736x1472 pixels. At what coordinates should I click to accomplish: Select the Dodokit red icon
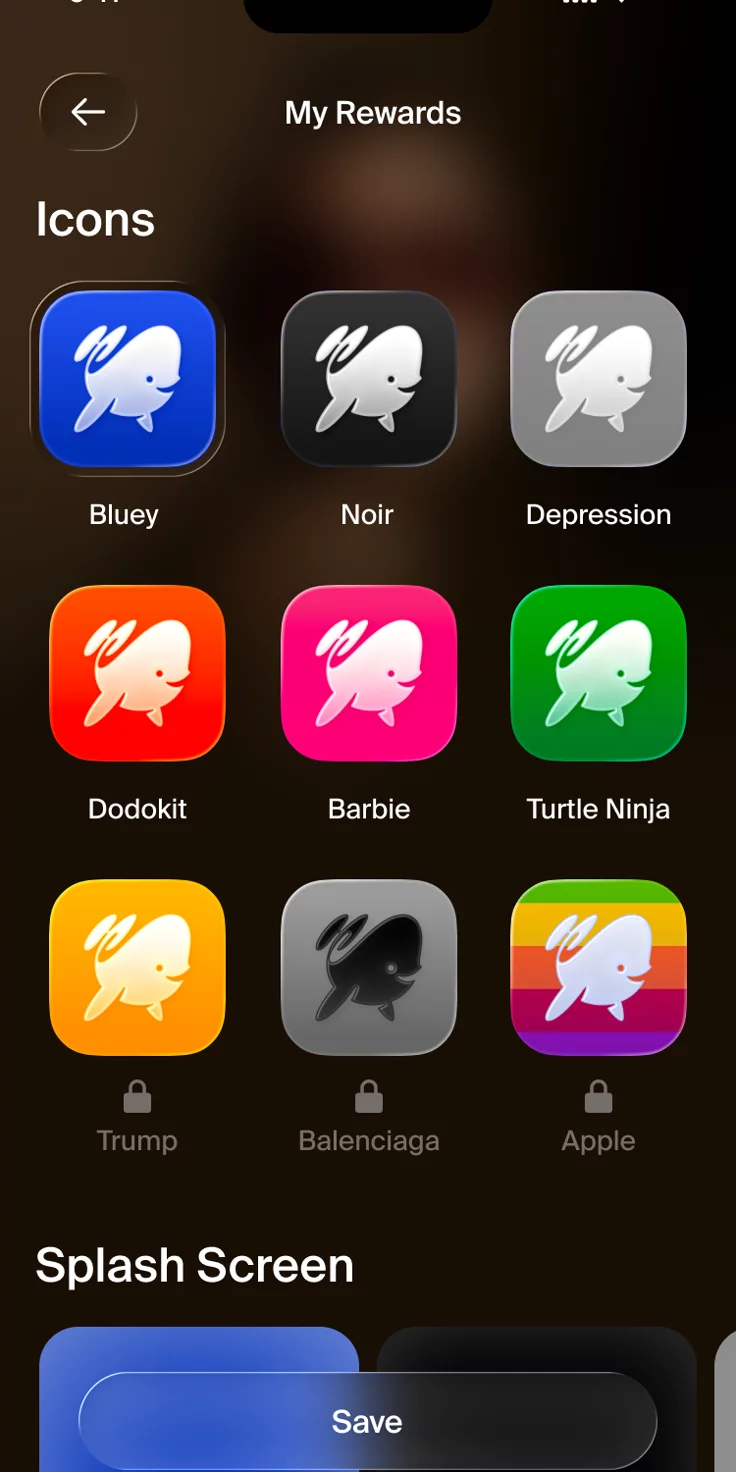pyautogui.click(x=138, y=673)
